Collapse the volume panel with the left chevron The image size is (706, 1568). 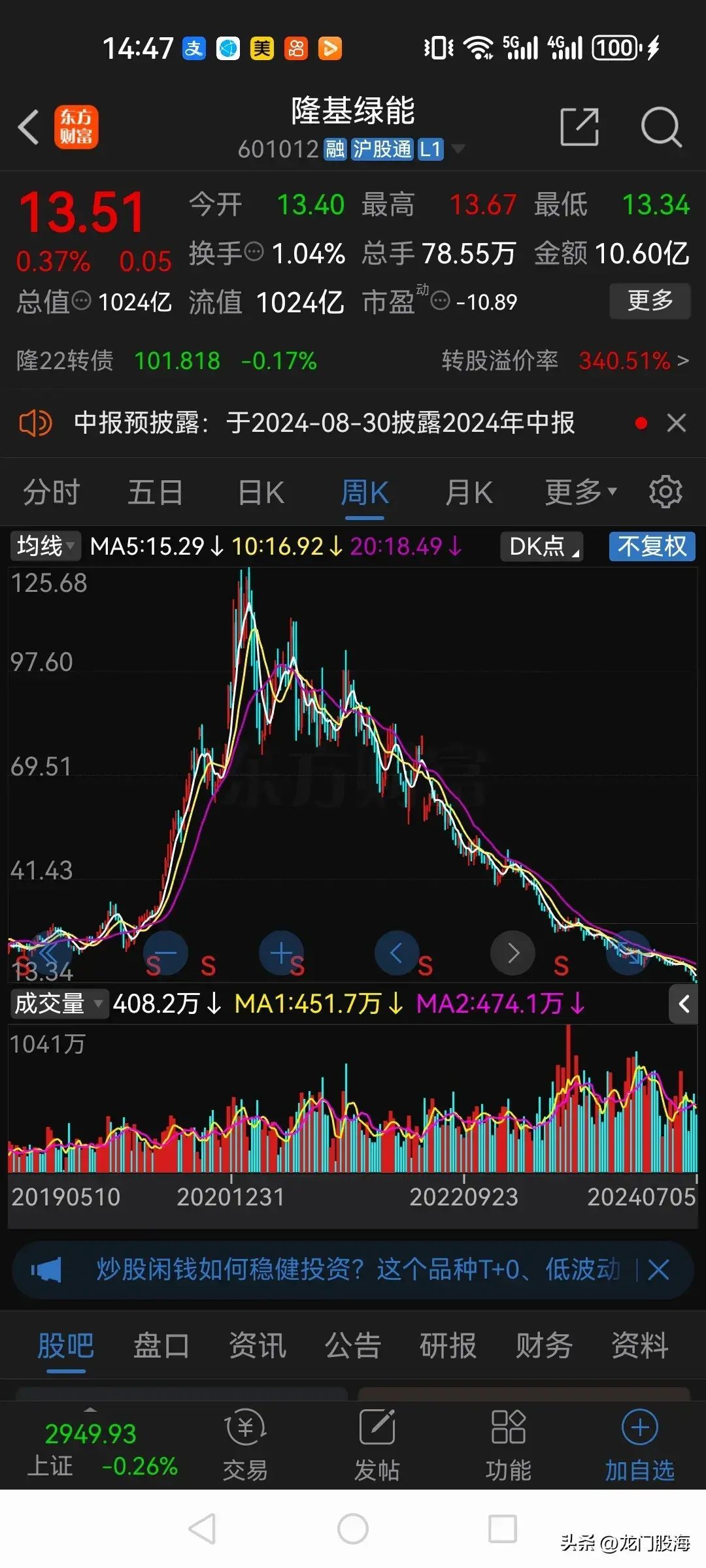[x=685, y=1004]
